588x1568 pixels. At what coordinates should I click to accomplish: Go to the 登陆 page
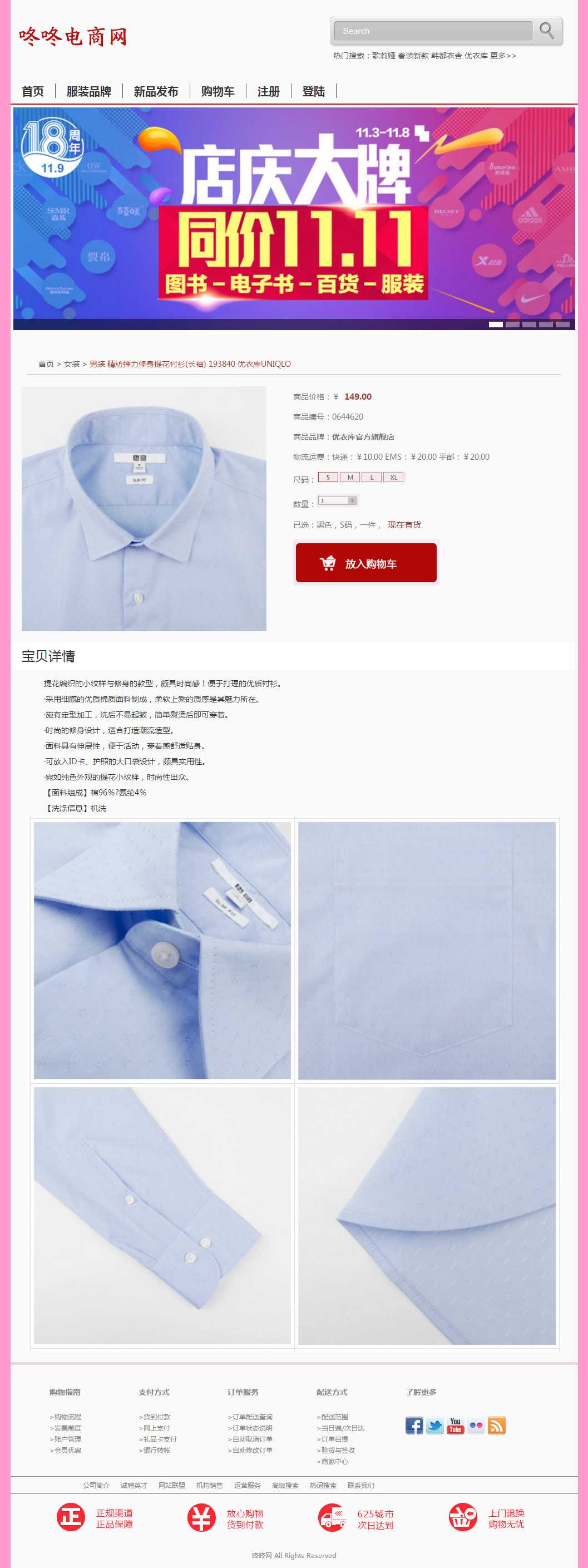[x=313, y=91]
